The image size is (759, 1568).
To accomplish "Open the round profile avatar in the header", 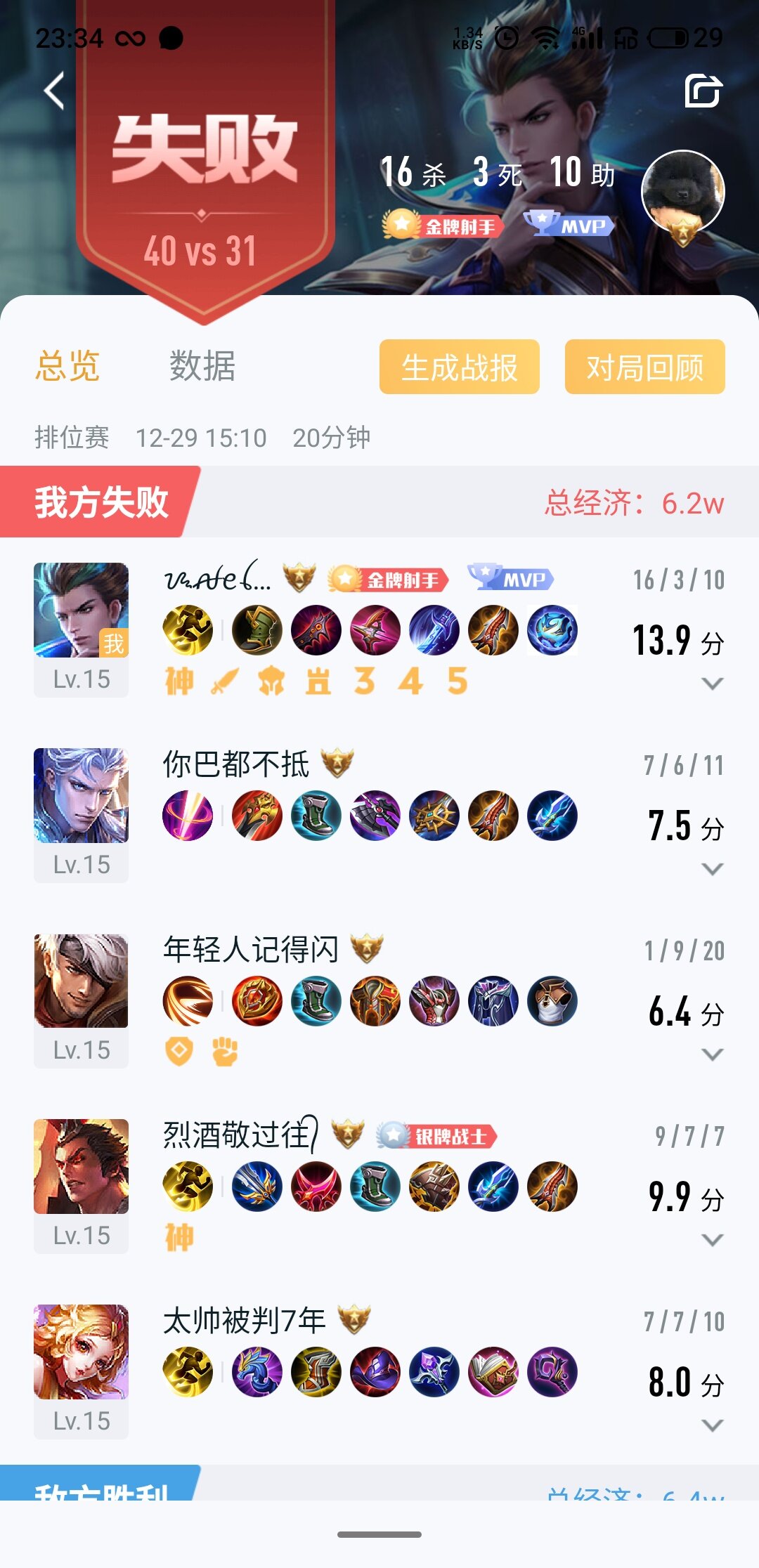I will click(682, 192).
